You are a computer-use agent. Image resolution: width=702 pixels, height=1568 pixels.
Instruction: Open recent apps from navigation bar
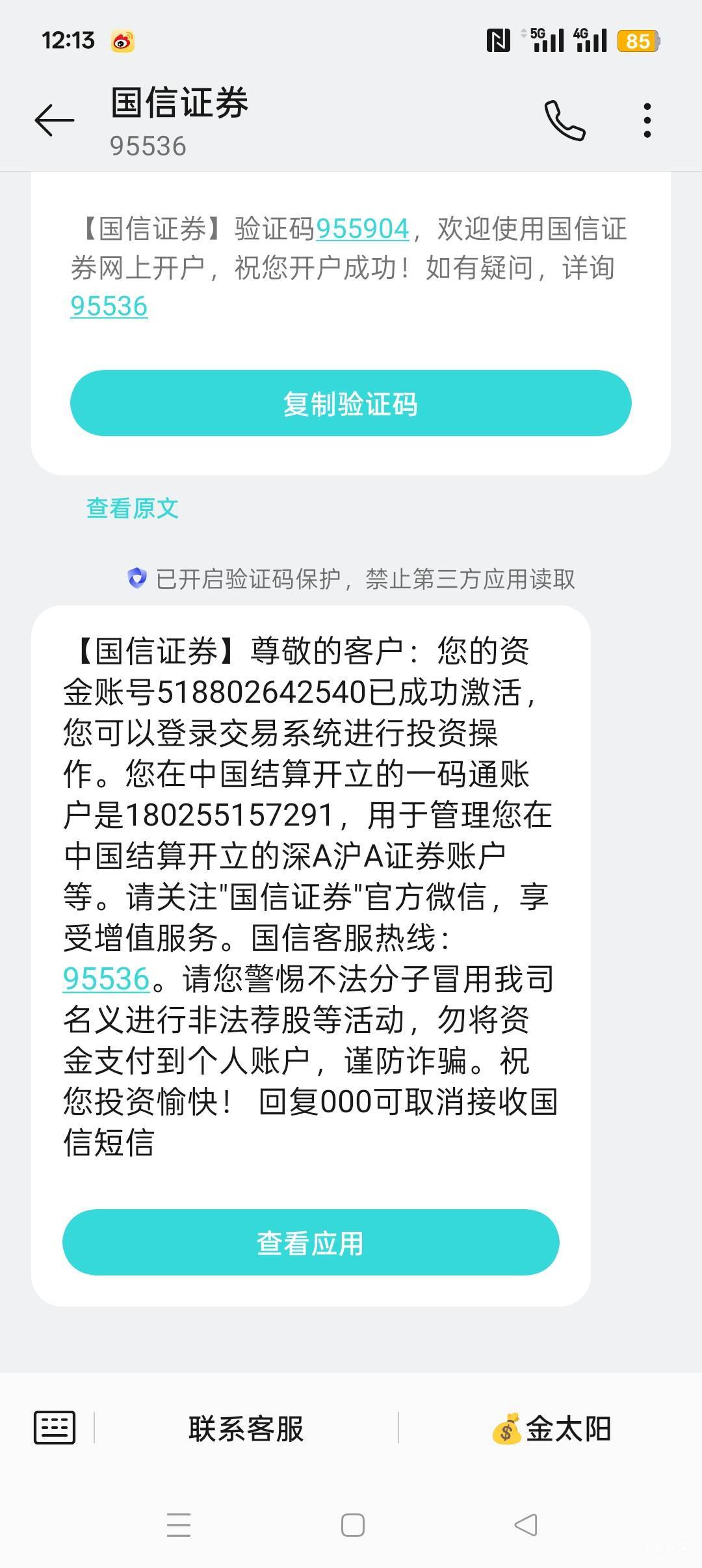179,1525
